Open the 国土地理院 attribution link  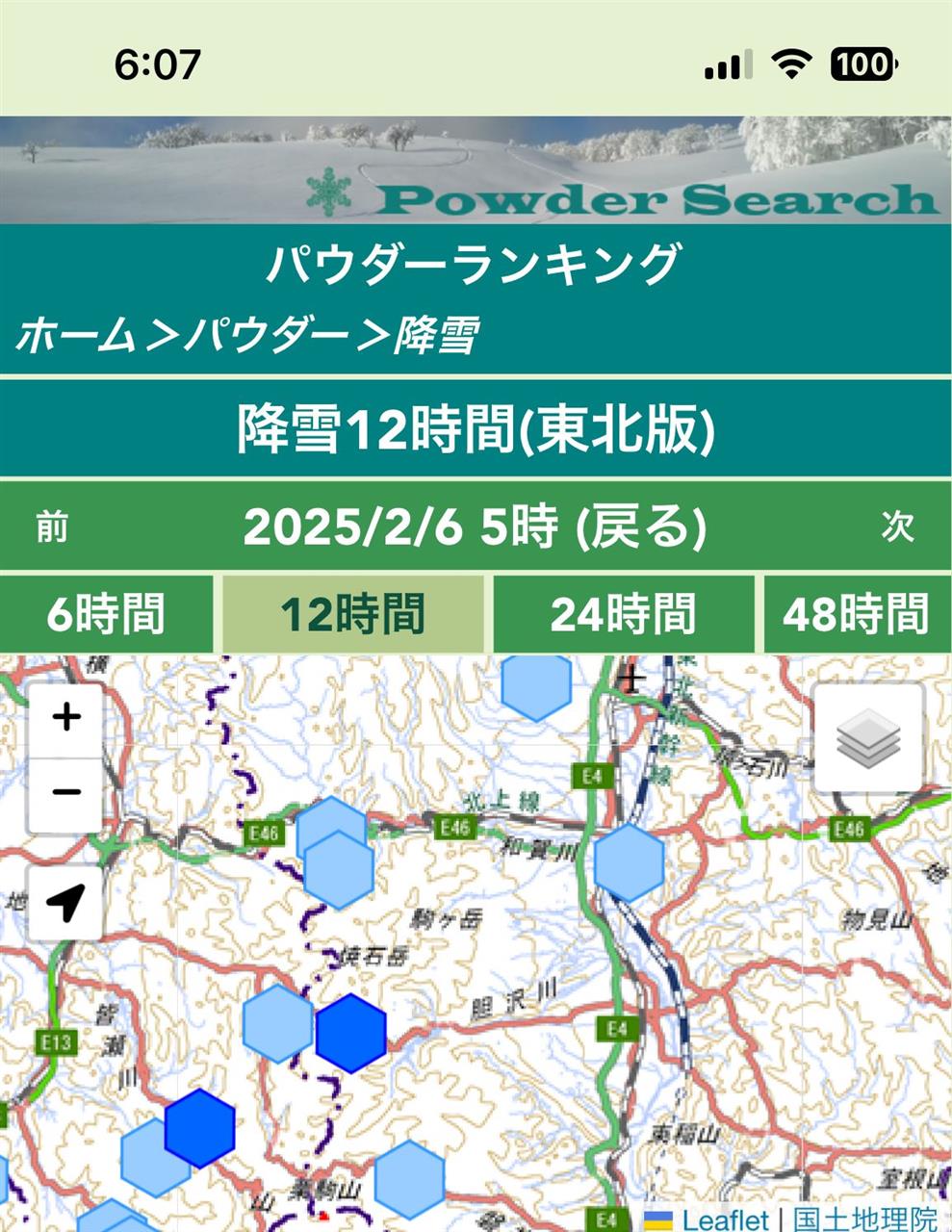click(864, 1220)
